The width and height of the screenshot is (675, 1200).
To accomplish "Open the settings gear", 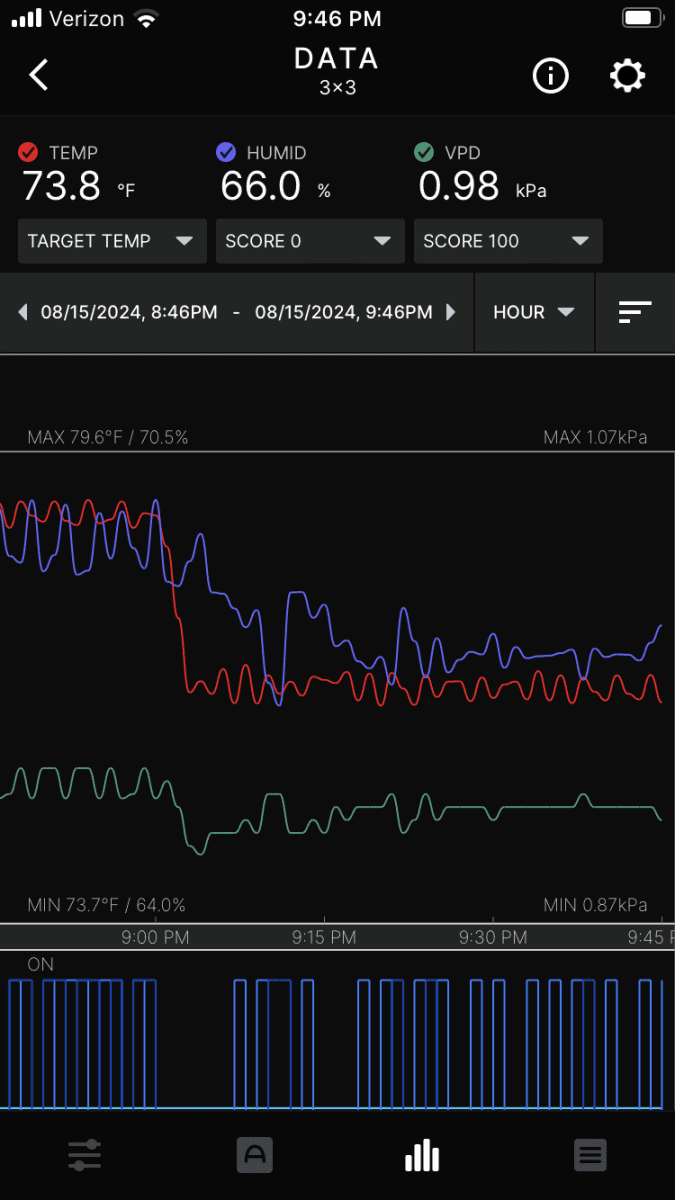I will pyautogui.click(x=628, y=76).
